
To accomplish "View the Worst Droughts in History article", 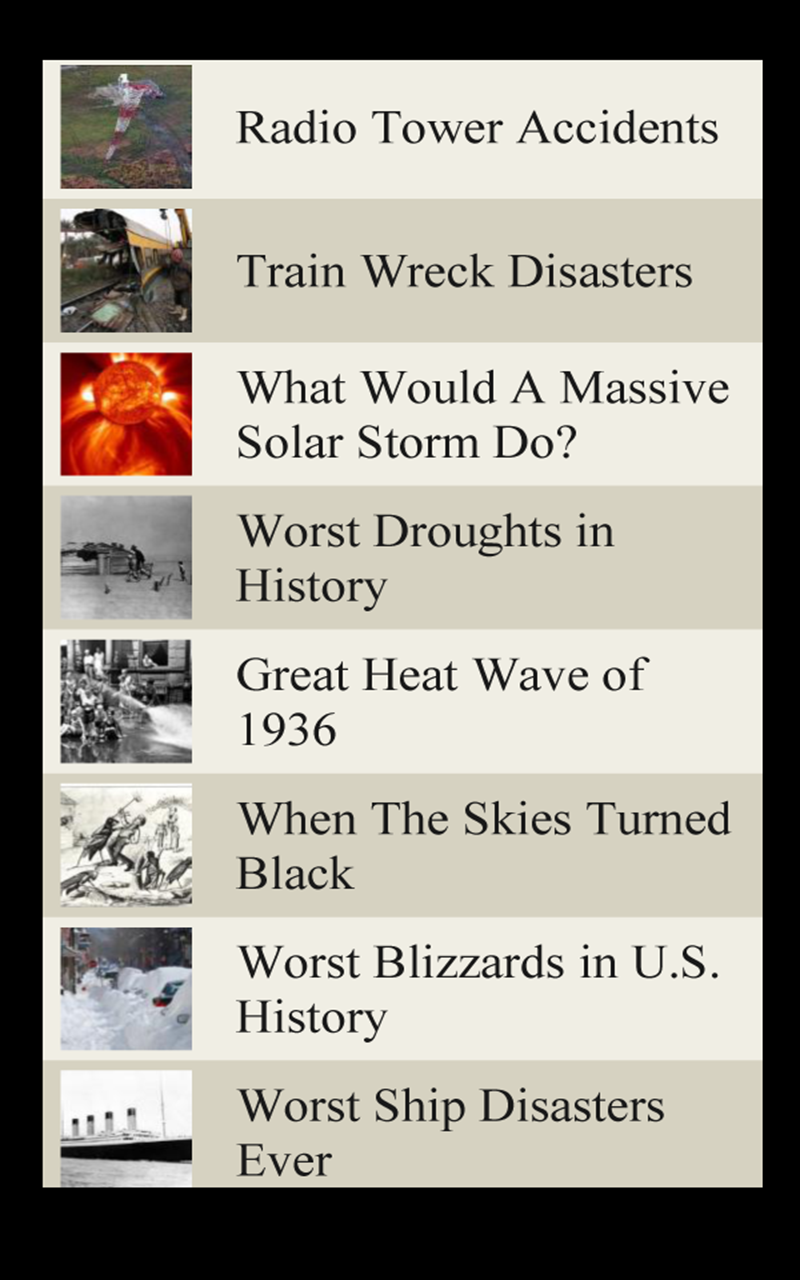I will coord(425,557).
